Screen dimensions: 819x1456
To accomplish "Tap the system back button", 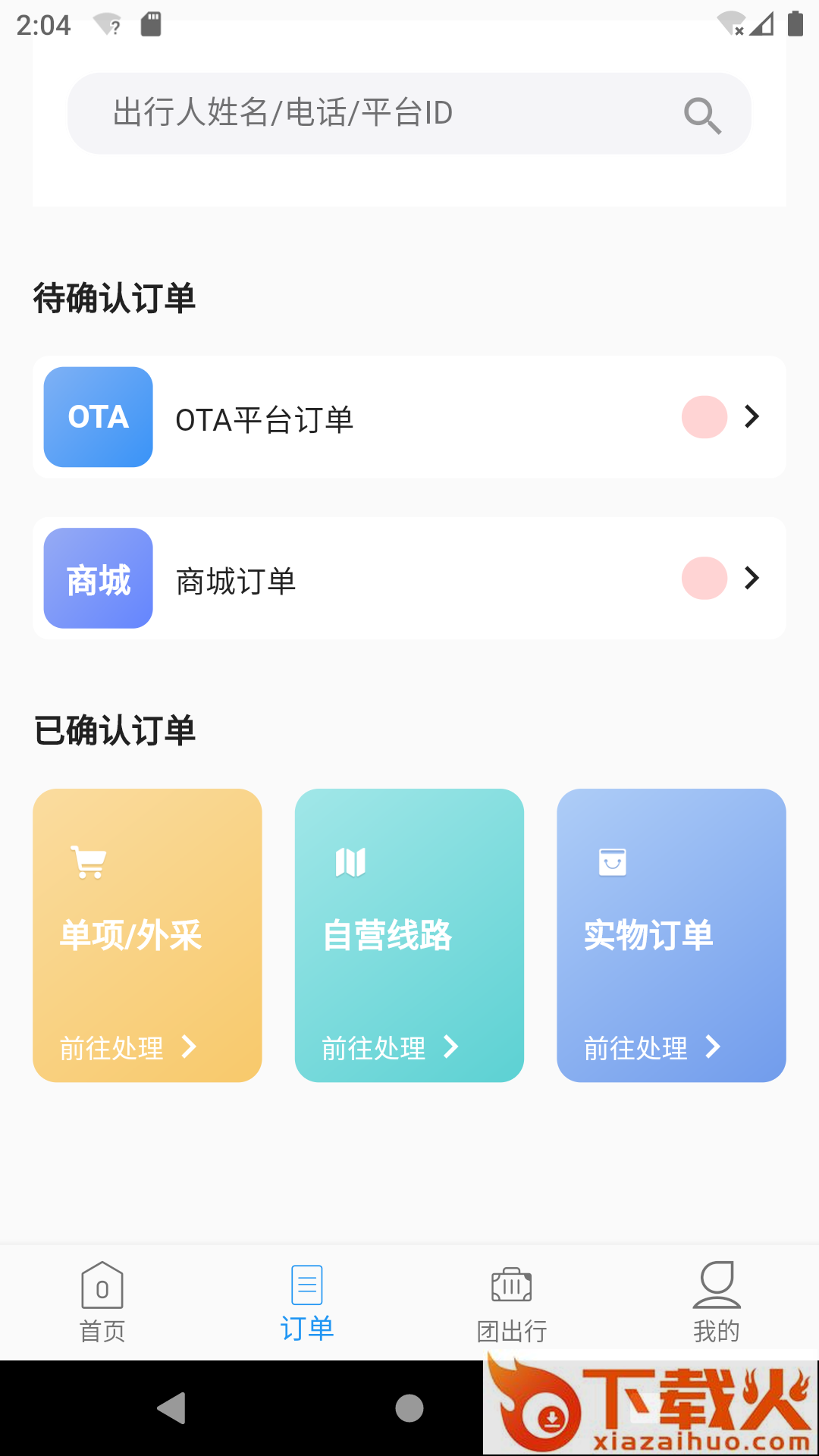I will [172, 1408].
